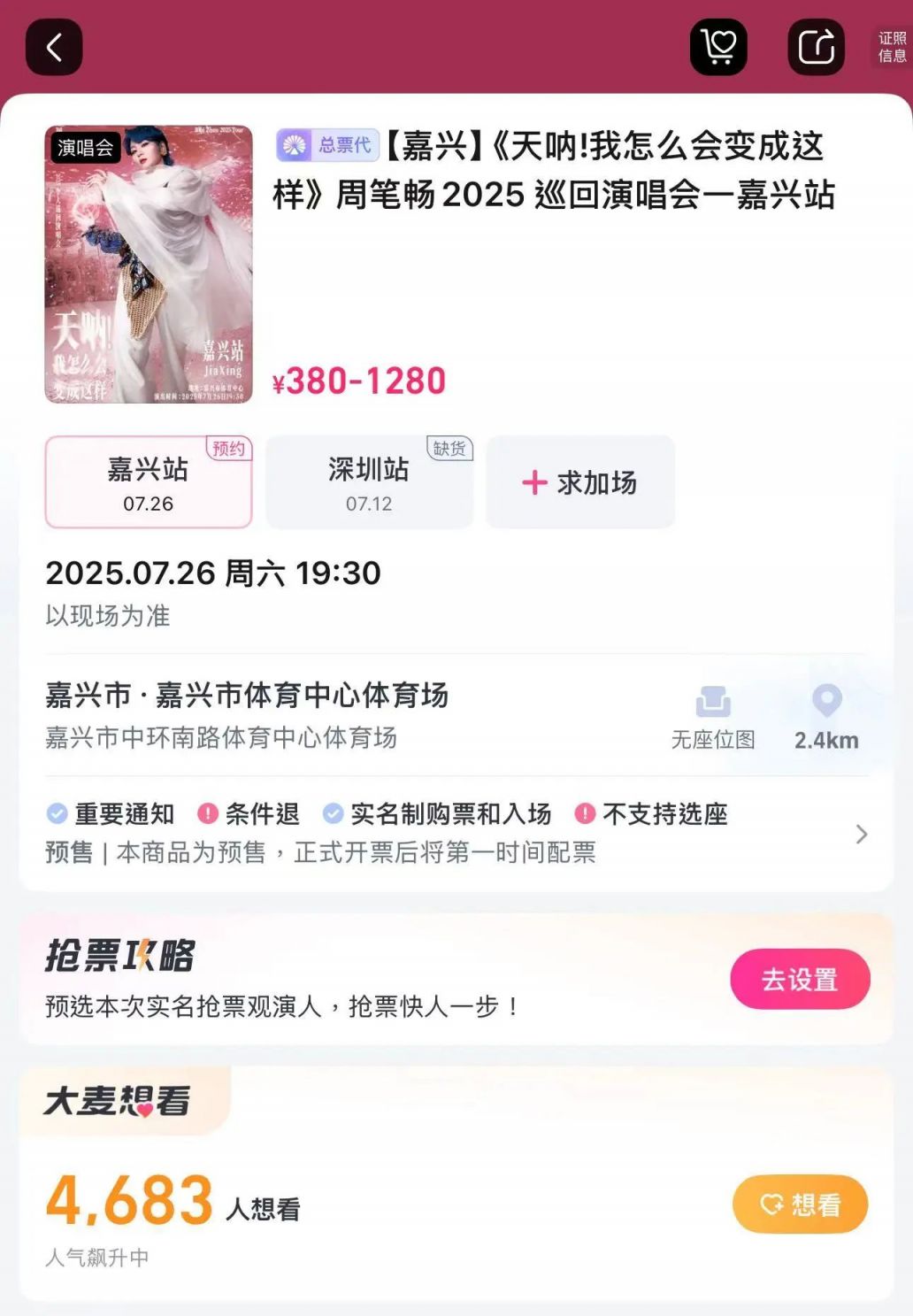Select the 嘉兴站 07.26 session

point(149,482)
